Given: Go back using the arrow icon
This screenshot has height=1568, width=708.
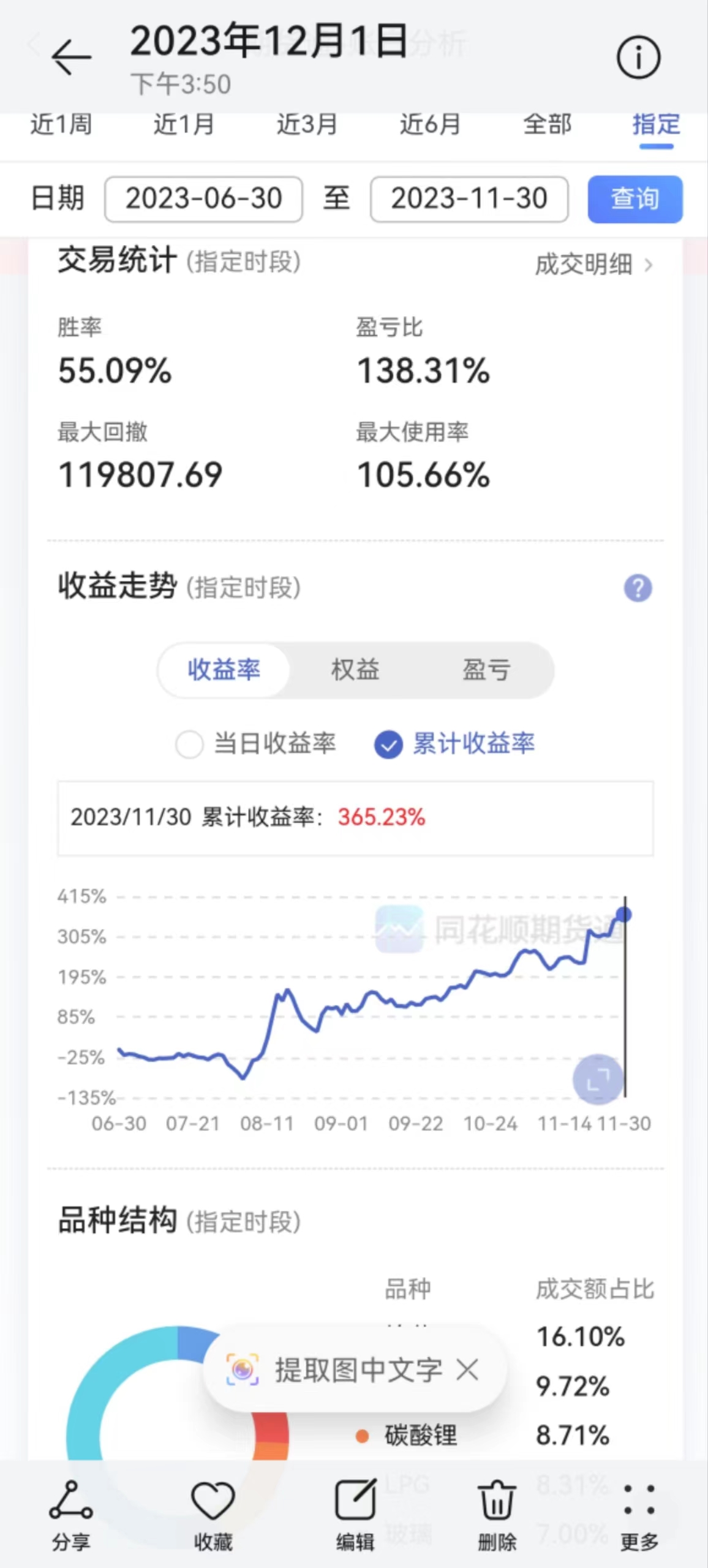Looking at the screenshot, I should coord(71,57).
